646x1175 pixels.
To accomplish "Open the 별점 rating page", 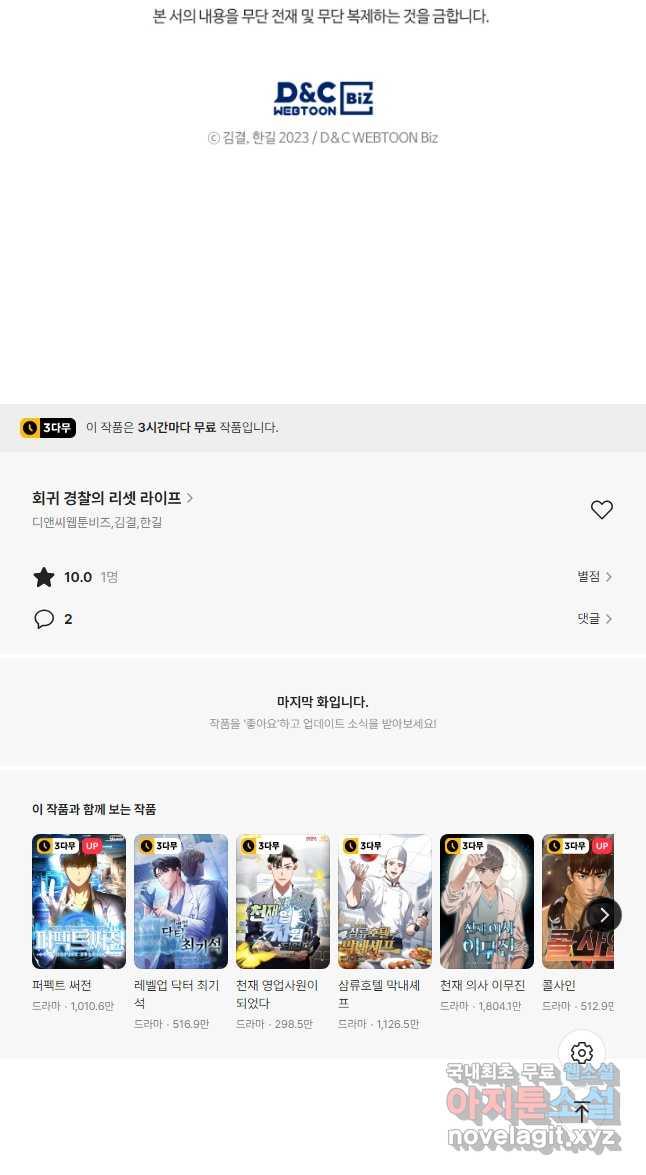I will click(594, 577).
